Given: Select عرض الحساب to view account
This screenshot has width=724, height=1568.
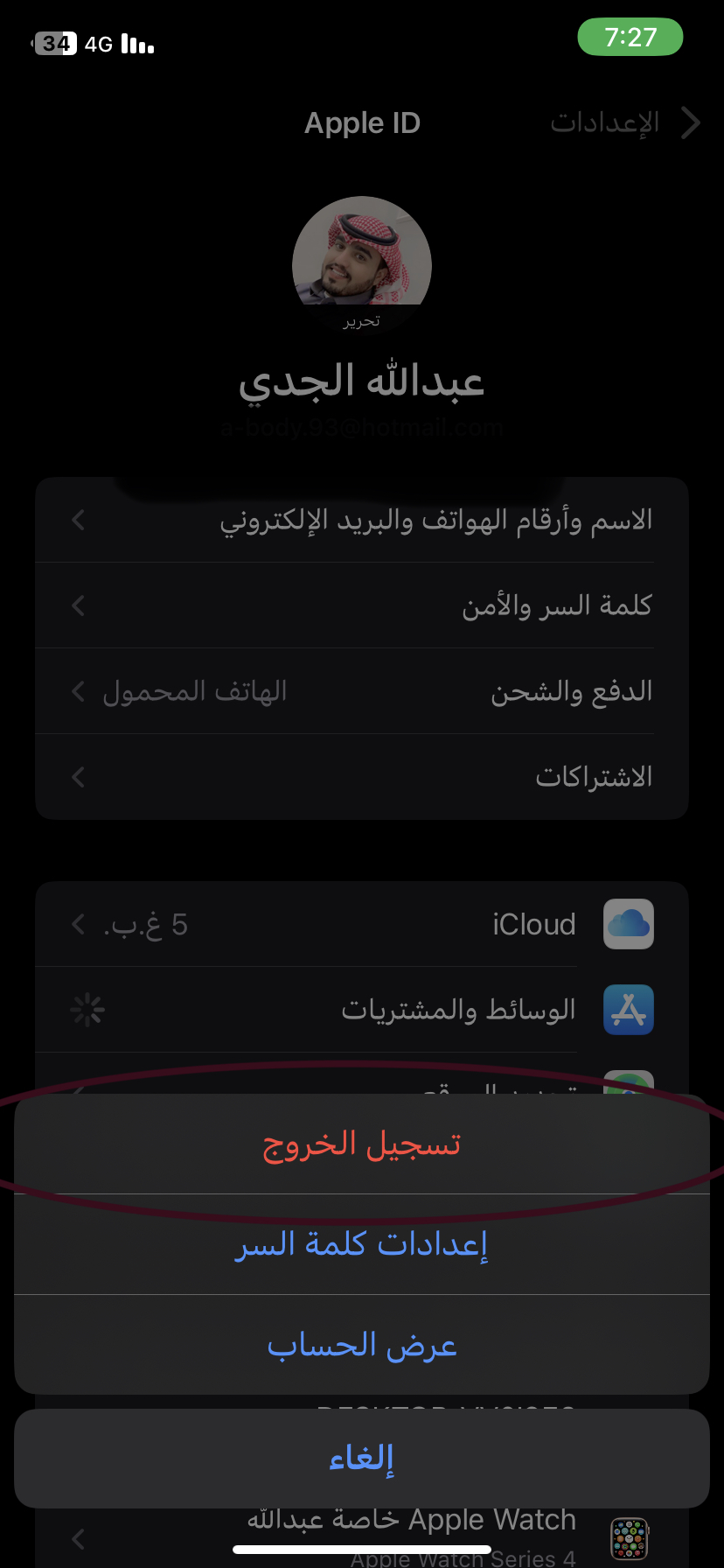Looking at the screenshot, I should [x=362, y=1345].
